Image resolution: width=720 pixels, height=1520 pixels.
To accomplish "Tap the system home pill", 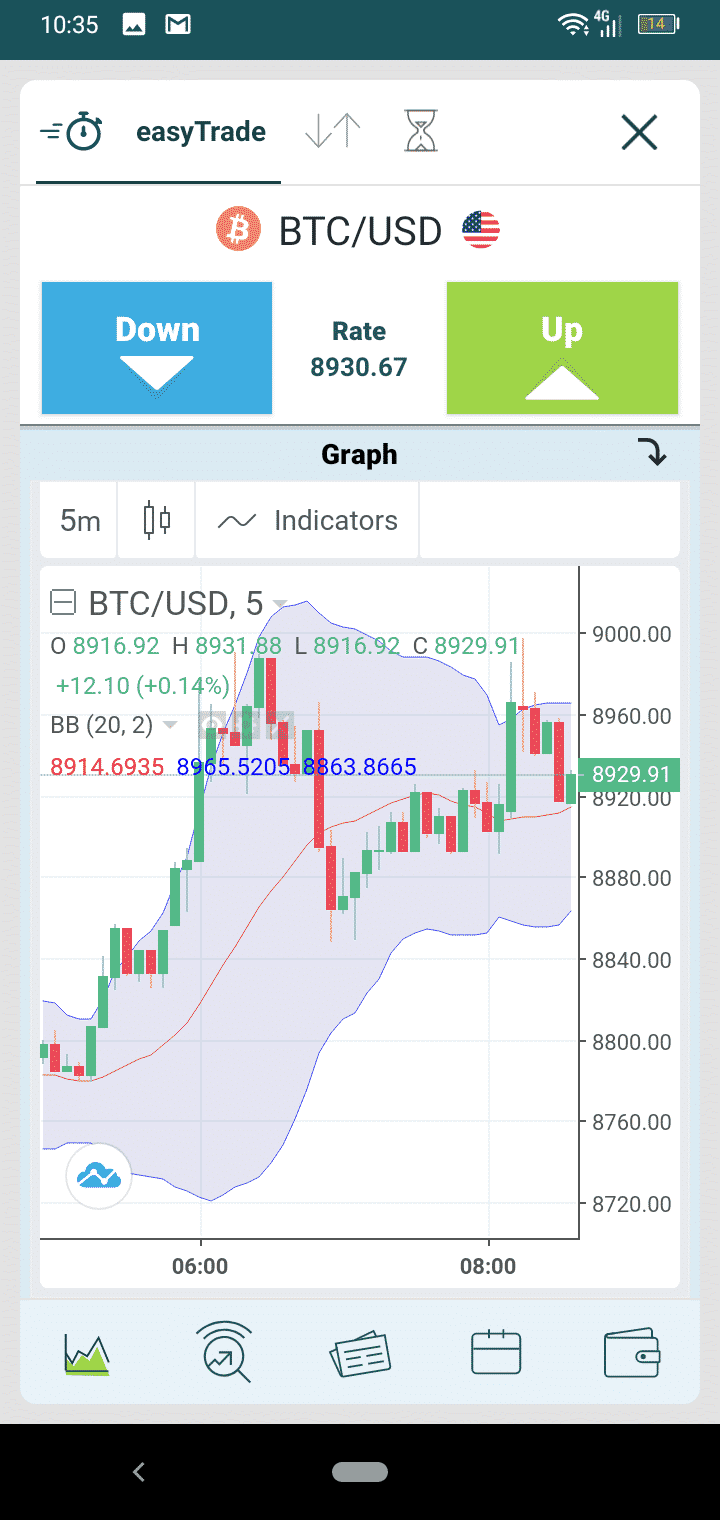I will click(x=360, y=1472).
